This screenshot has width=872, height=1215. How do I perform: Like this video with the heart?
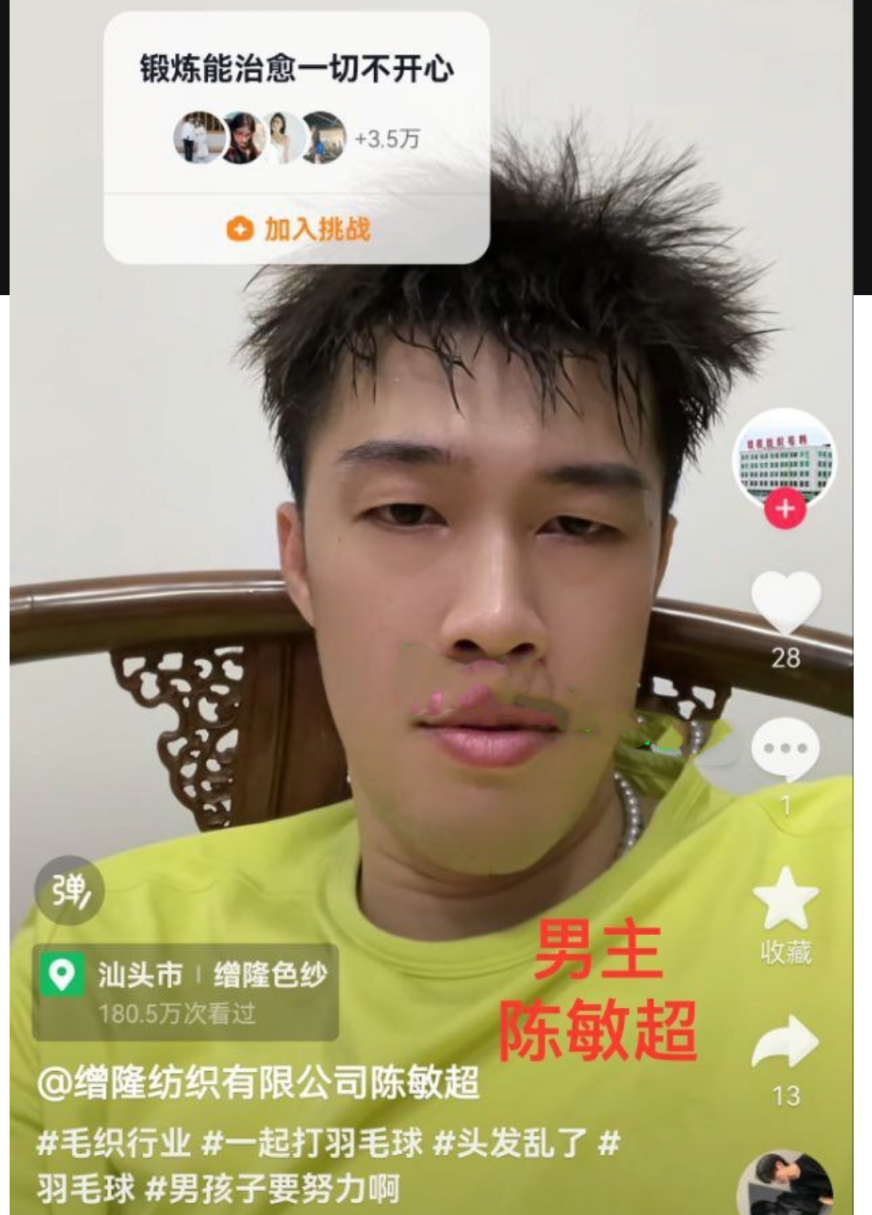(786, 603)
